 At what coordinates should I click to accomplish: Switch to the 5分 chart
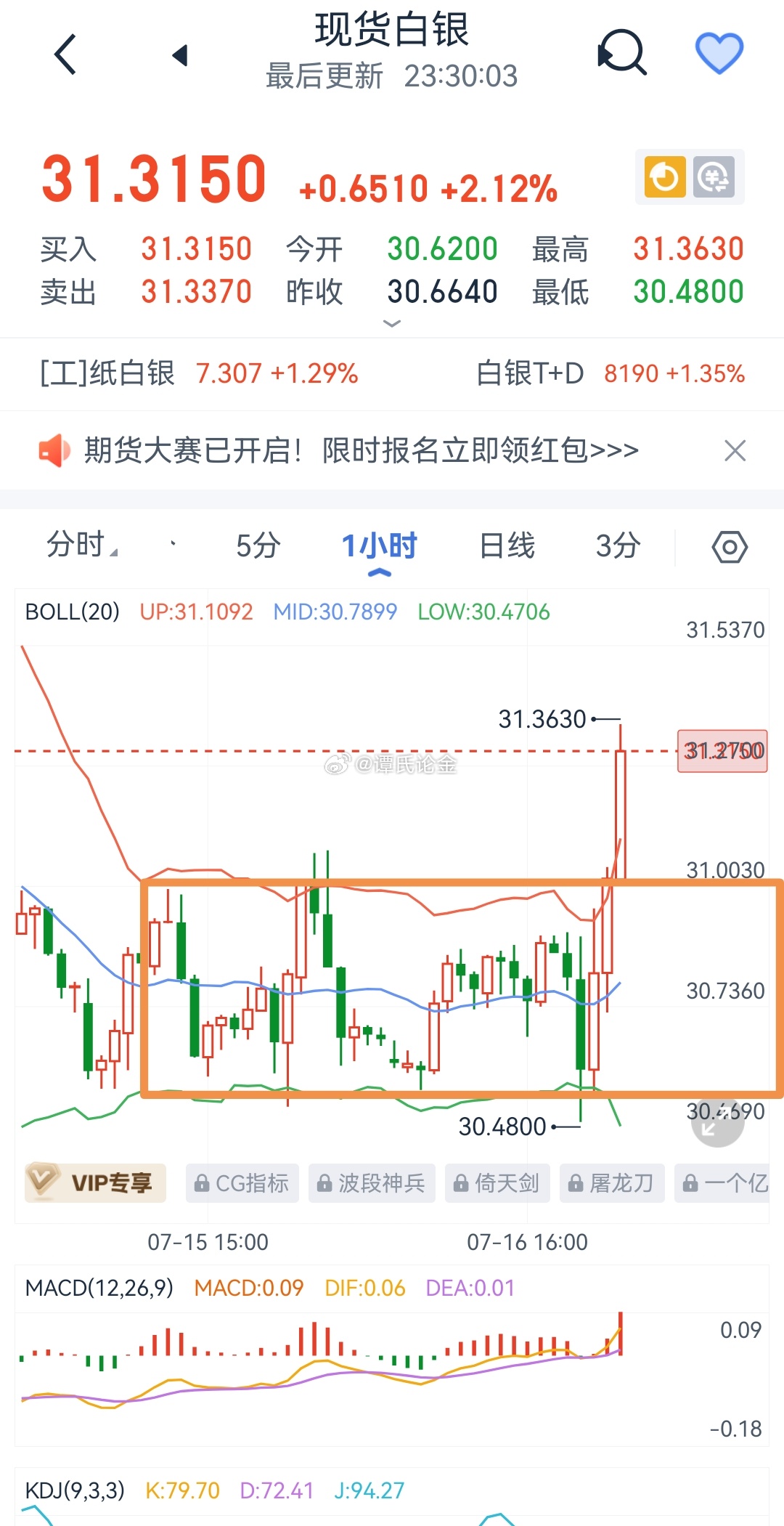coord(258,545)
